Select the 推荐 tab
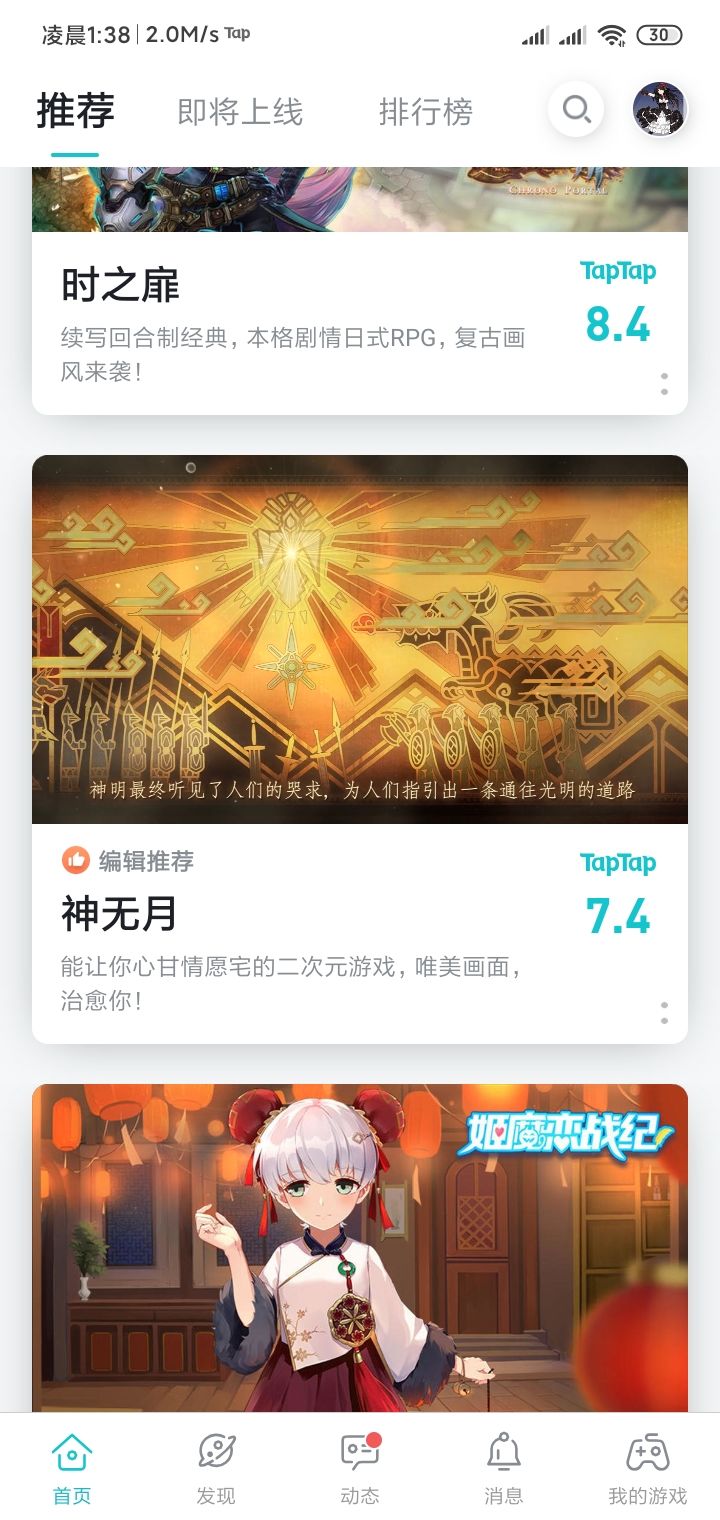This screenshot has height=1520, width=720. click(x=75, y=111)
